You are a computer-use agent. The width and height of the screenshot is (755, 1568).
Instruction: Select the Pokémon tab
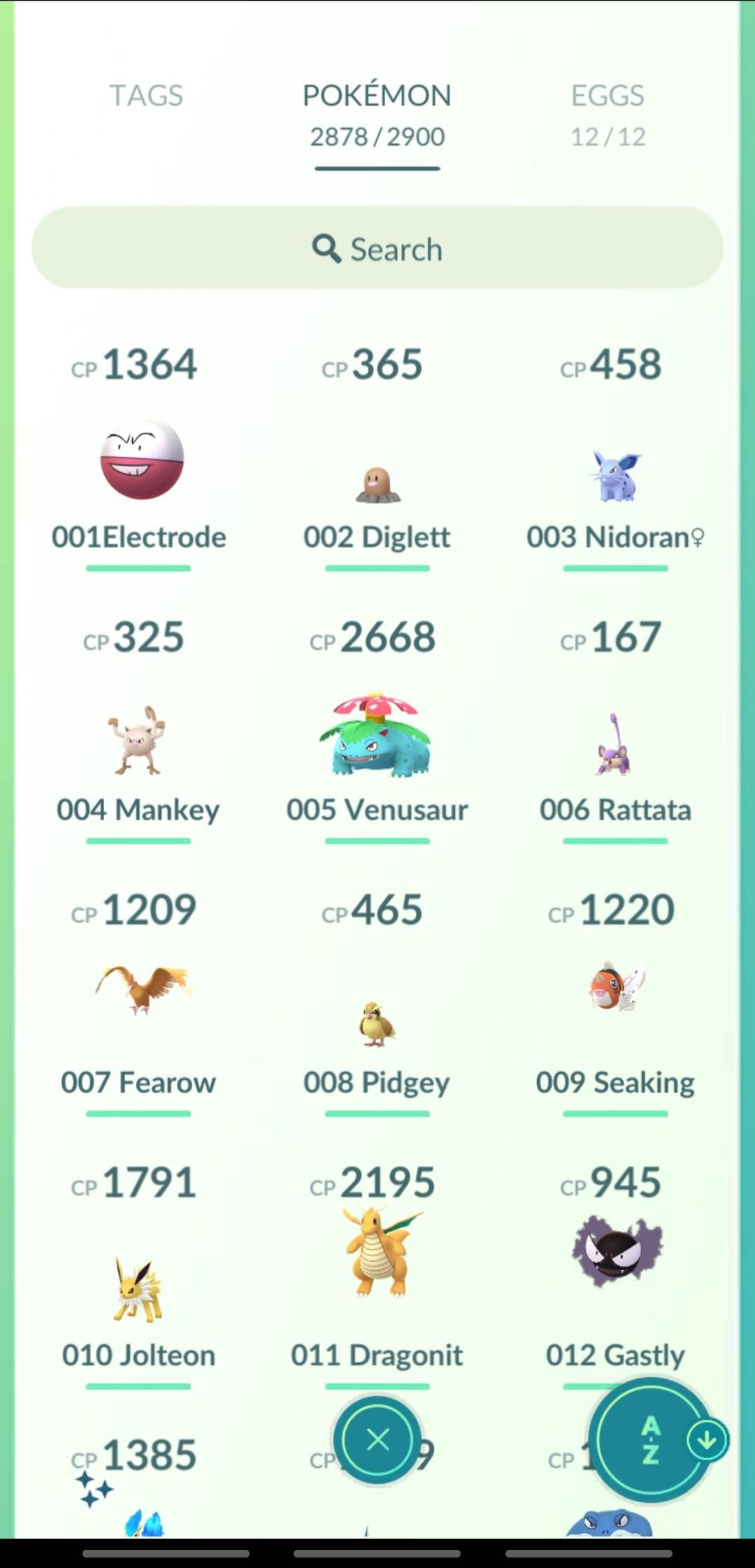point(377,113)
